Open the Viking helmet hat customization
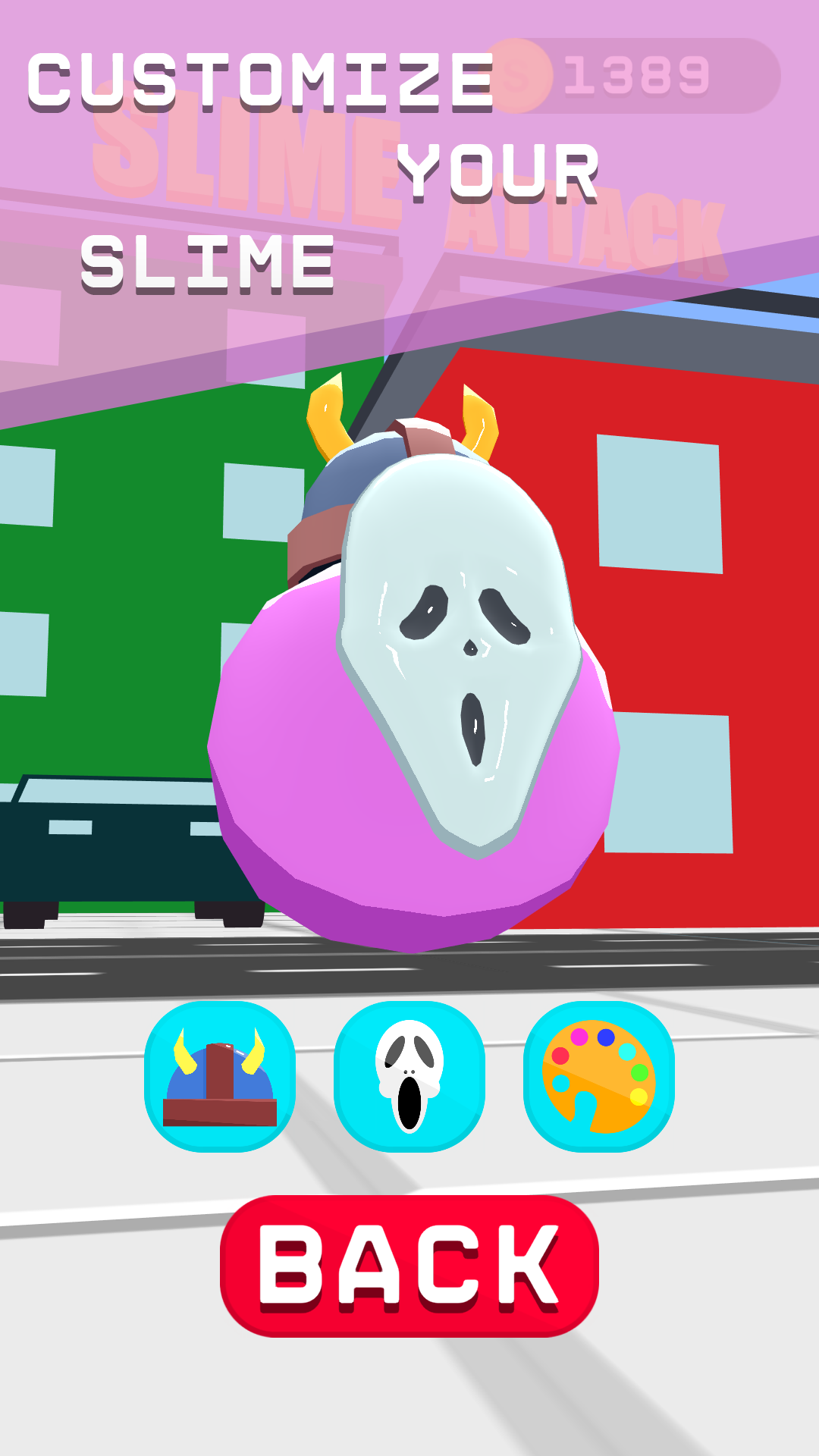Screen dimensions: 819x1456 tap(220, 1076)
